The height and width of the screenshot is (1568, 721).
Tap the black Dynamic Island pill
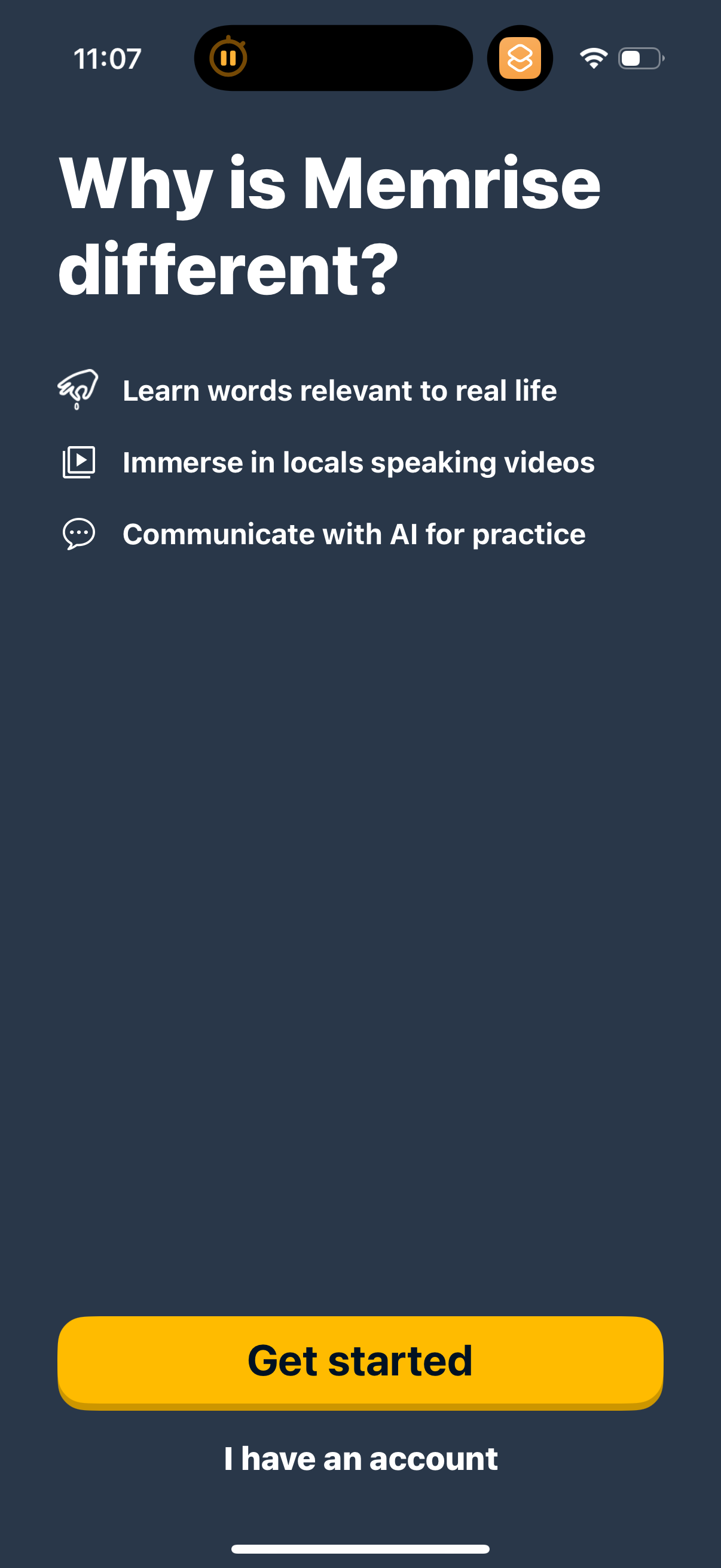333,58
